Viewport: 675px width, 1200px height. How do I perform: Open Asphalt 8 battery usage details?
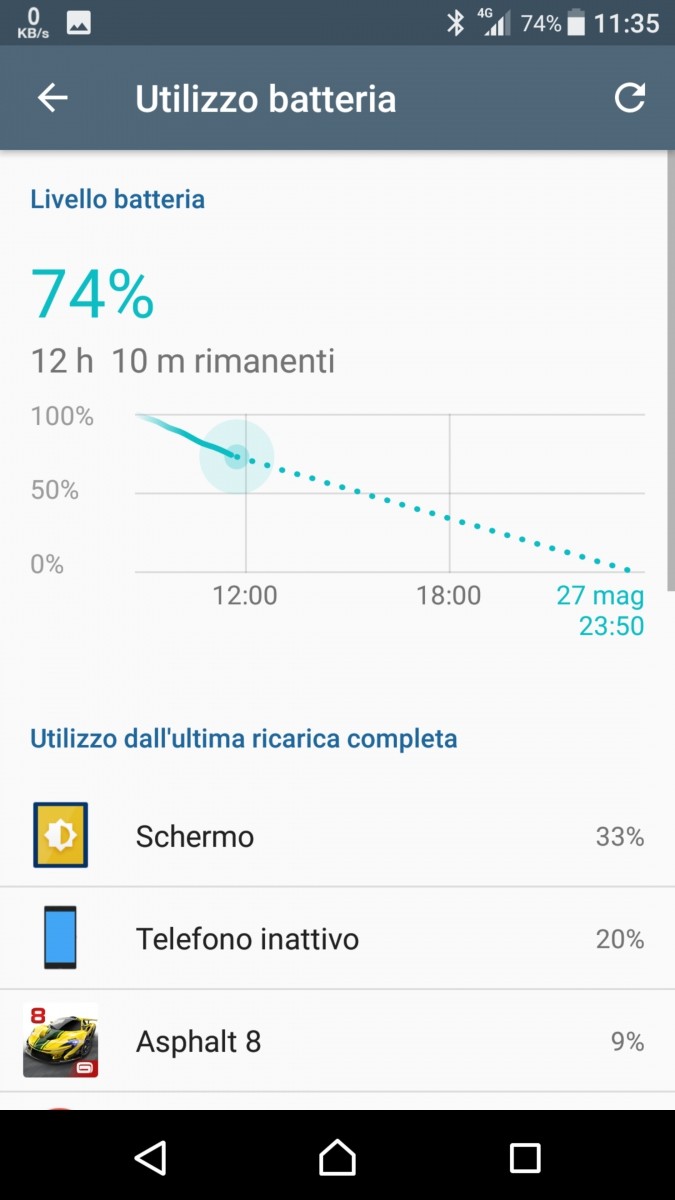(337, 1042)
